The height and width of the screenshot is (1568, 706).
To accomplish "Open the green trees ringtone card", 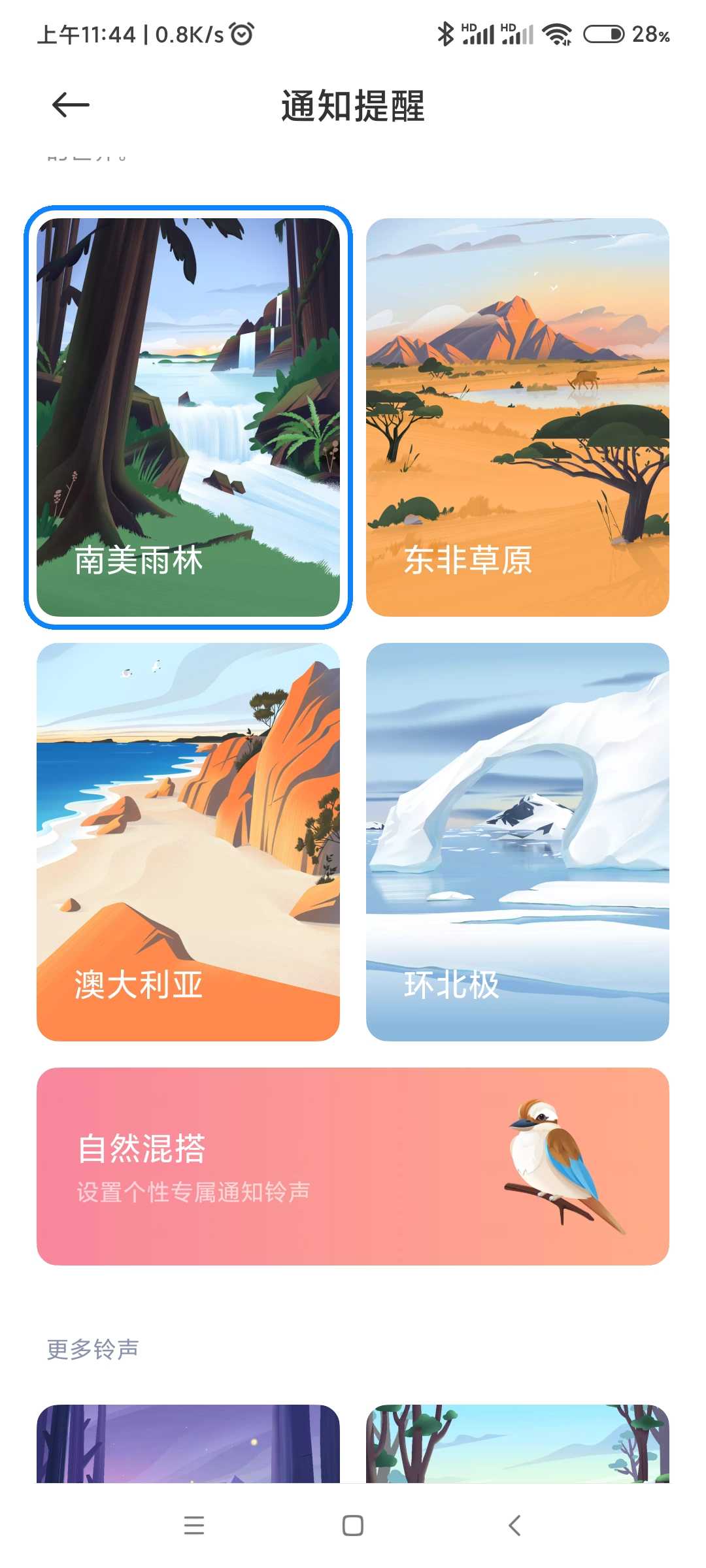I will coord(518,1444).
